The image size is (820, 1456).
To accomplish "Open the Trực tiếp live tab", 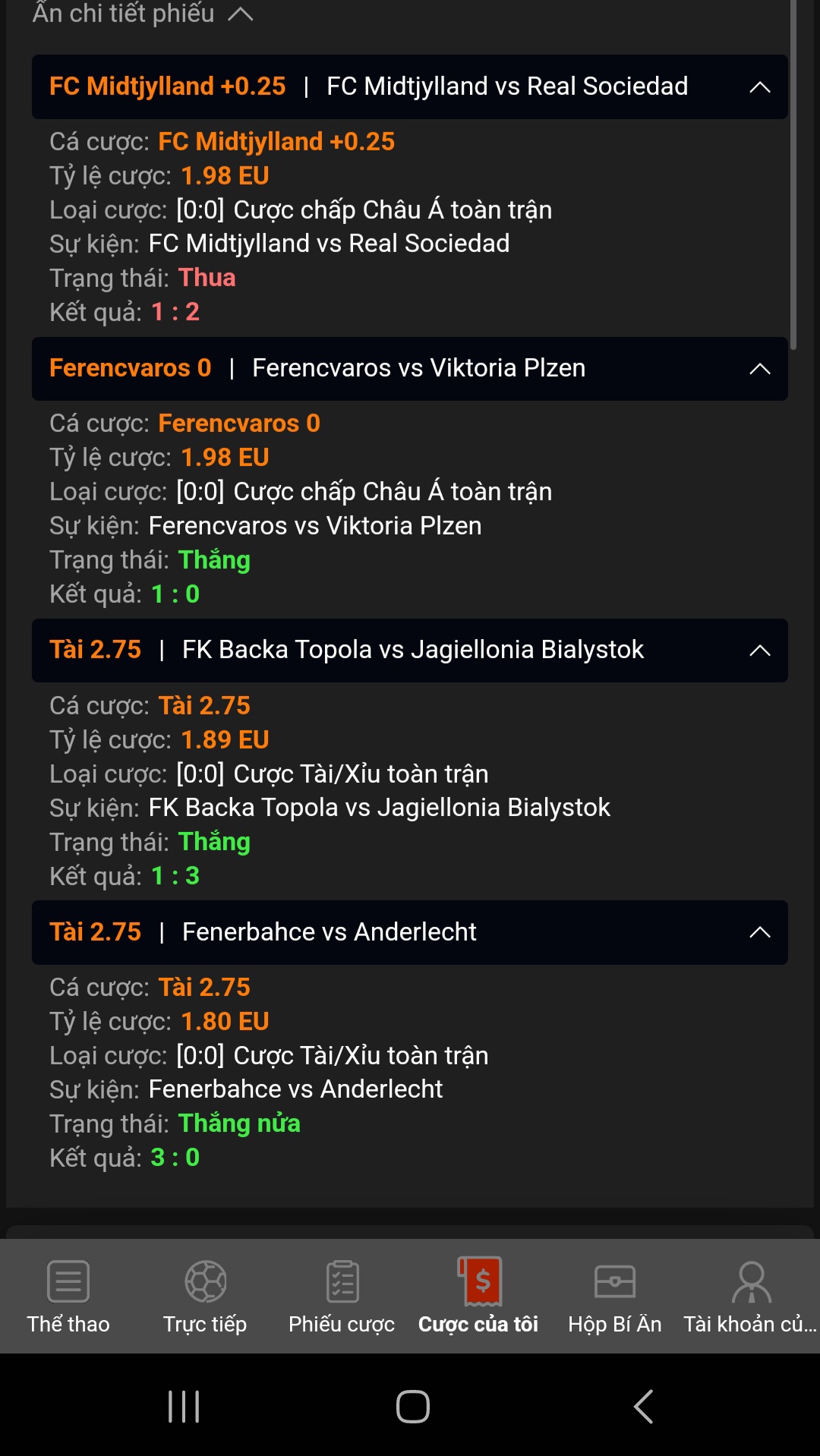I will coord(205,1297).
